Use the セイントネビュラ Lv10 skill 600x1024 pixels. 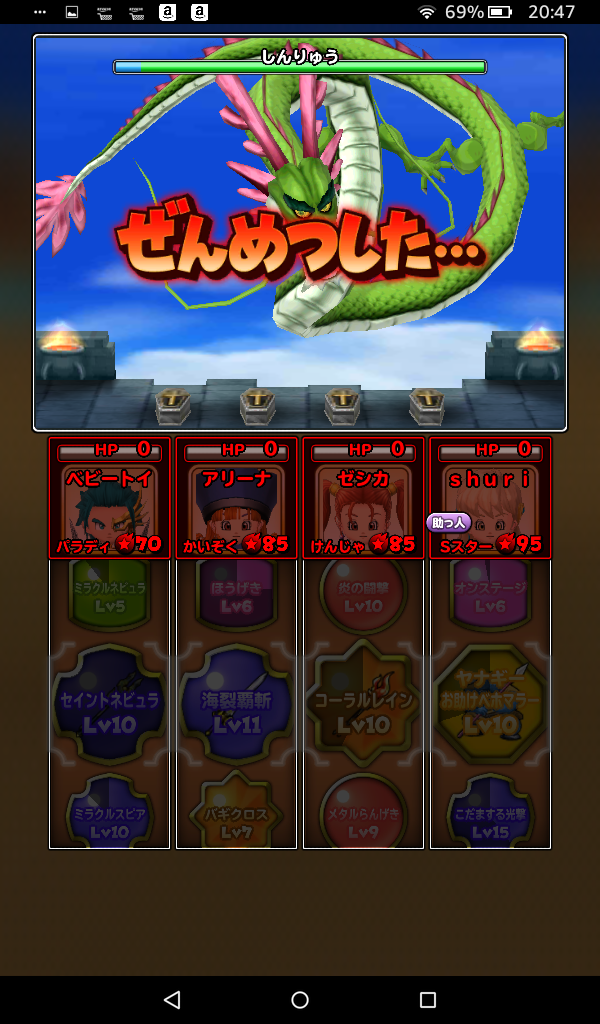click(109, 706)
